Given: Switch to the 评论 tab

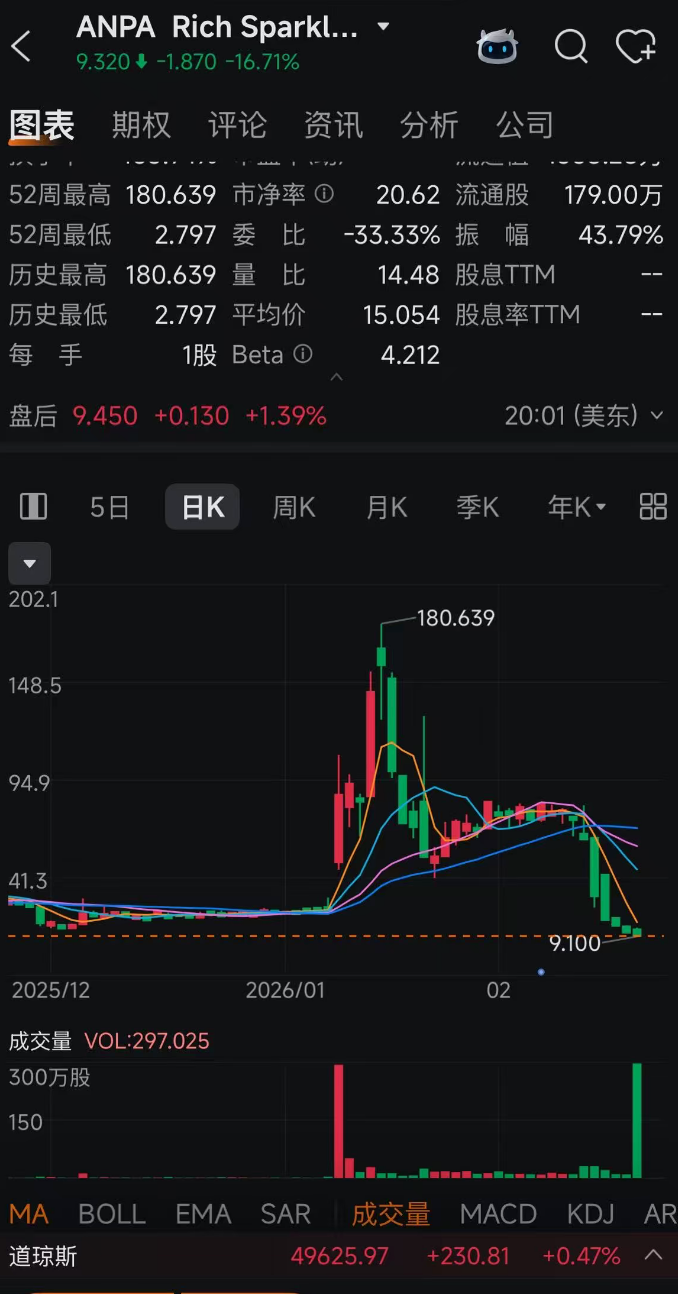Looking at the screenshot, I should tap(237, 125).
